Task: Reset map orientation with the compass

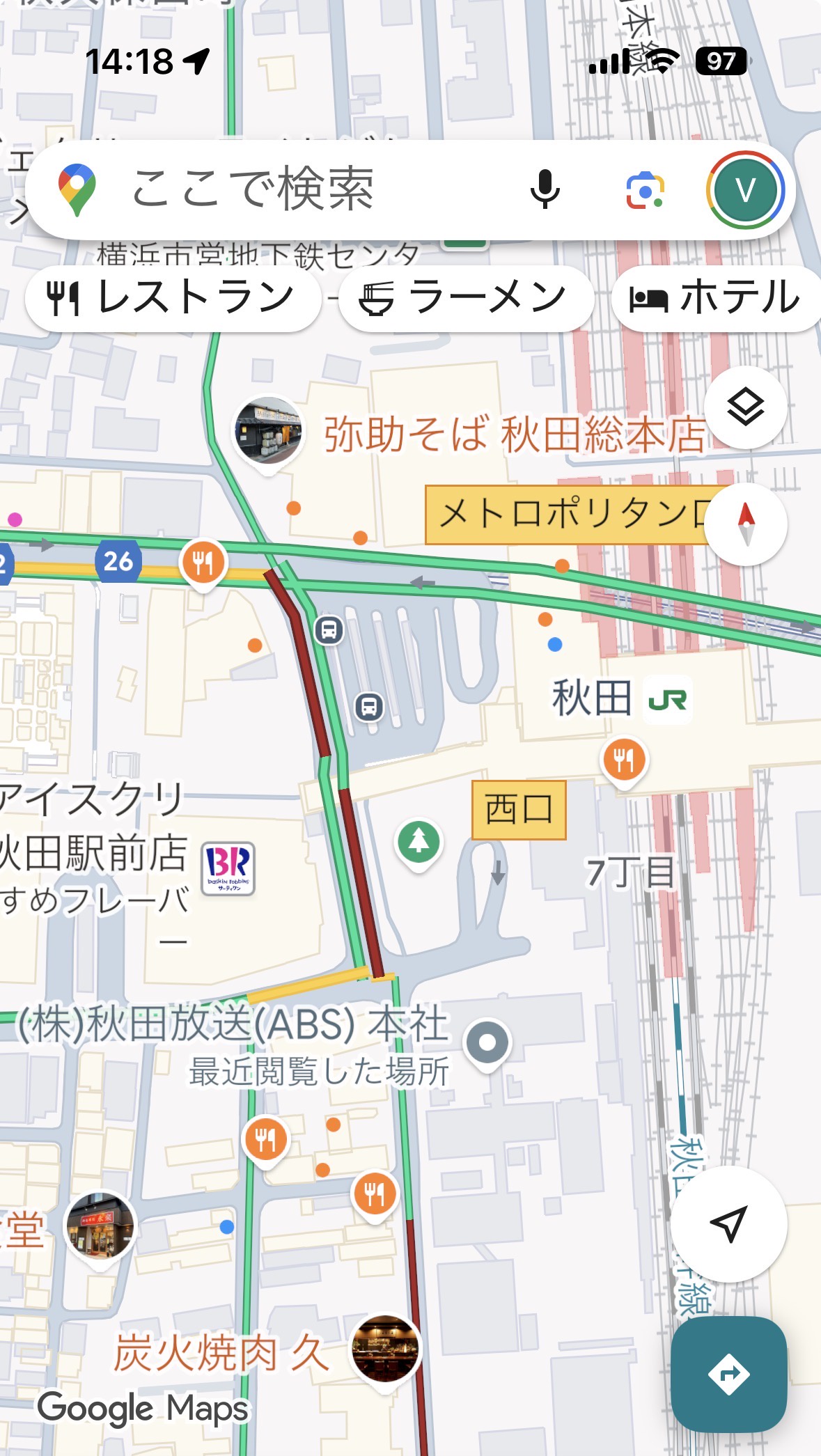Action: (x=745, y=524)
